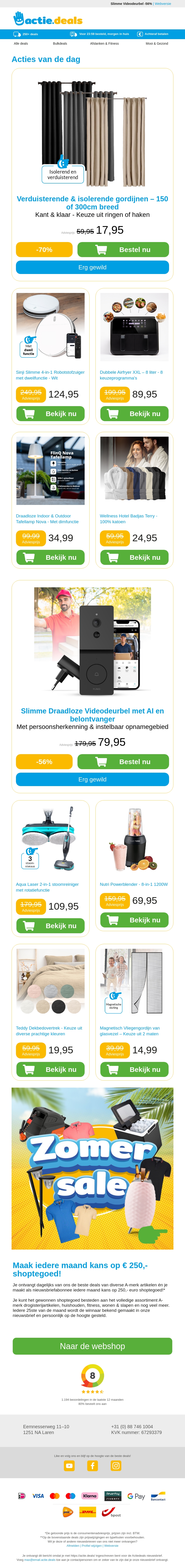
Task: Open the Draadloze Tafellamp Nova deal
Action: point(50,557)
